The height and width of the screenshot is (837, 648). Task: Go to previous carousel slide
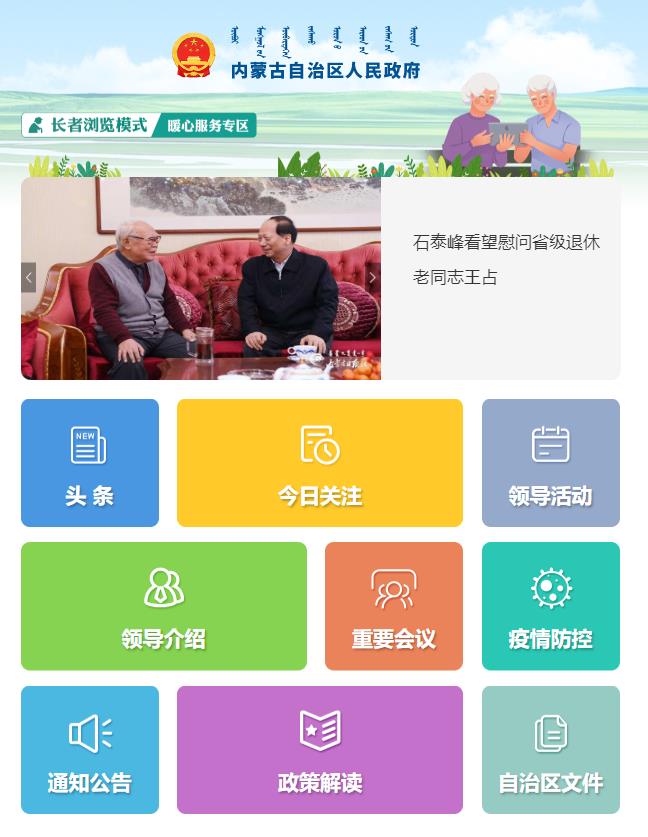(x=29, y=278)
